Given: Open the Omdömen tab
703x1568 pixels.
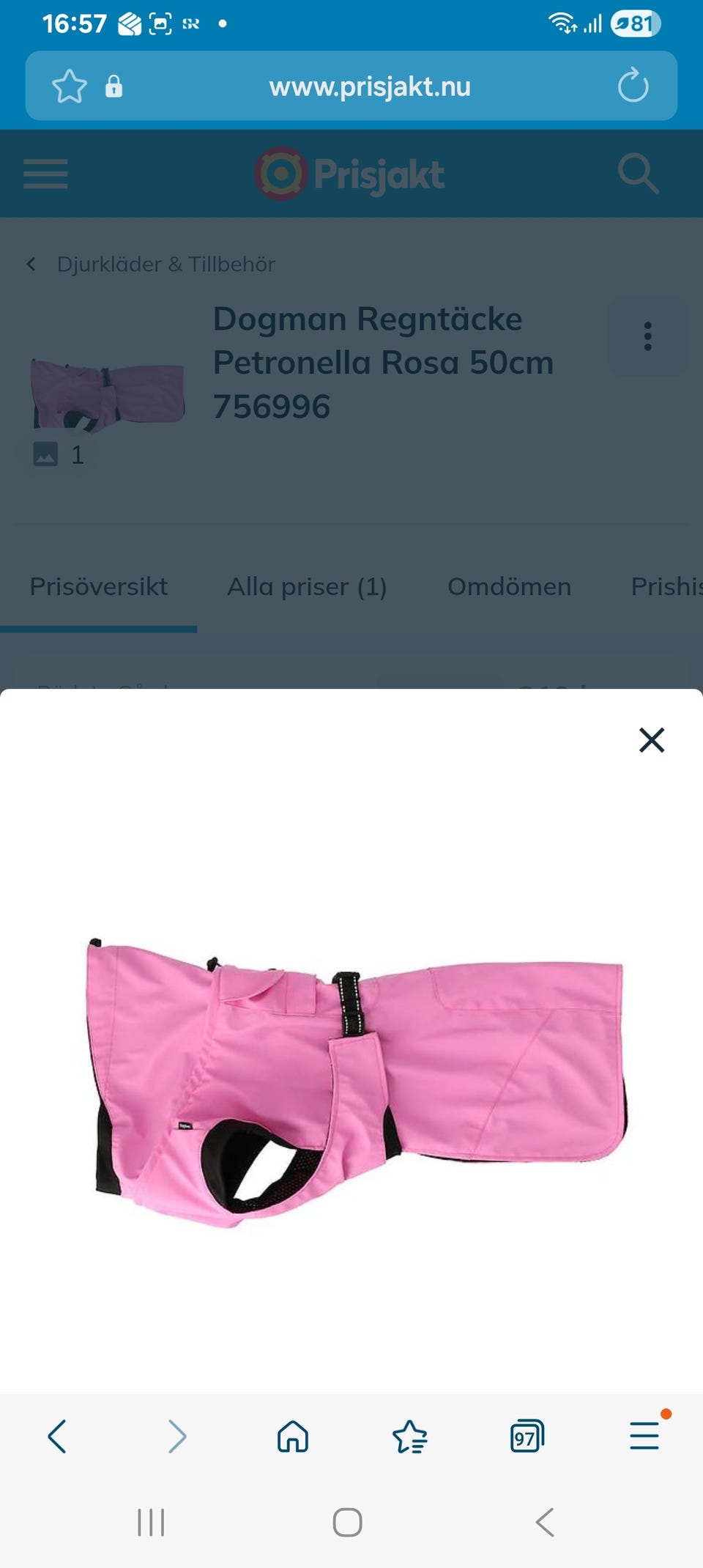Looking at the screenshot, I should click(510, 586).
